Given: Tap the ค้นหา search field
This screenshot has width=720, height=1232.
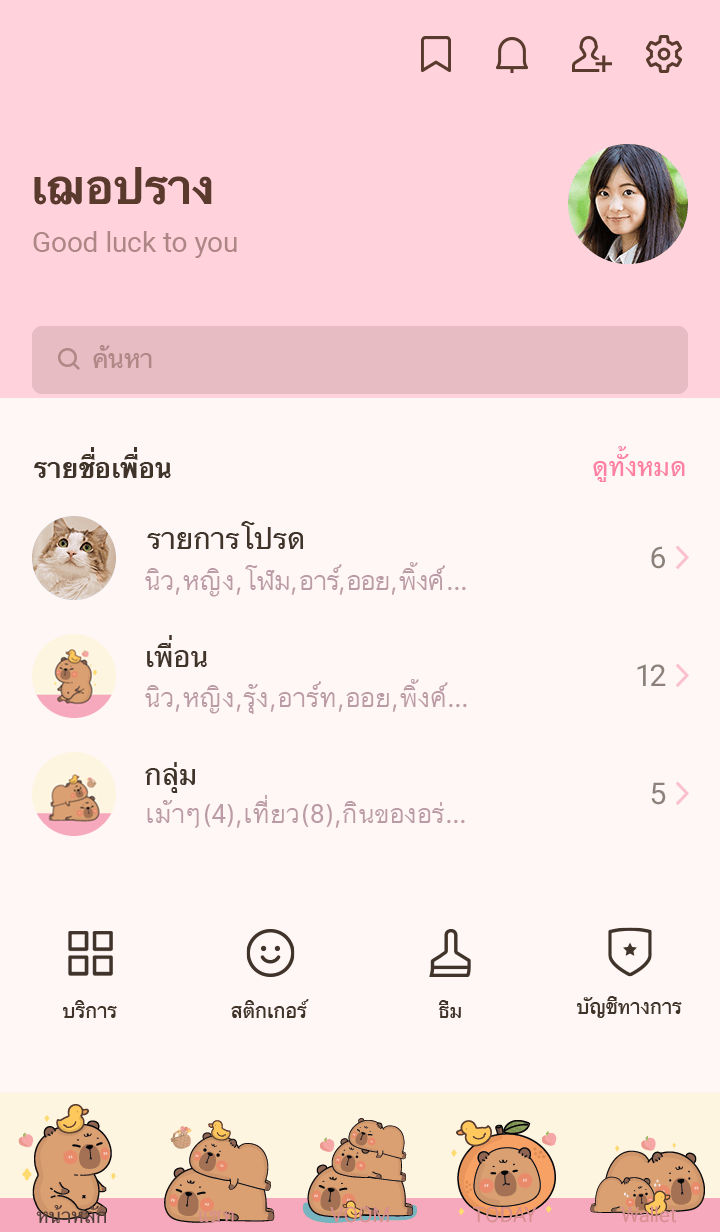Looking at the screenshot, I should [360, 360].
